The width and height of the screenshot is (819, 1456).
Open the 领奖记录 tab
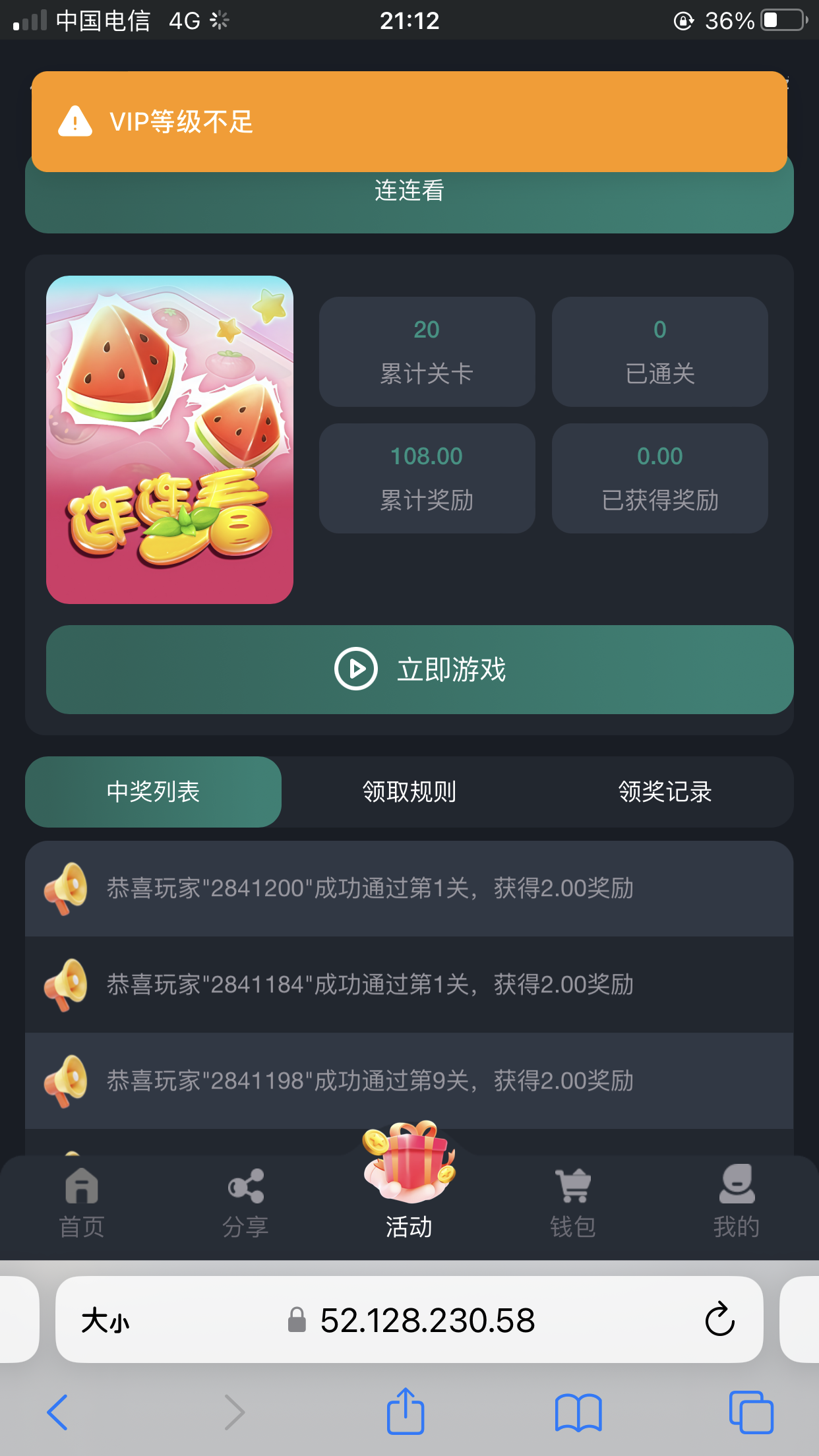click(665, 791)
